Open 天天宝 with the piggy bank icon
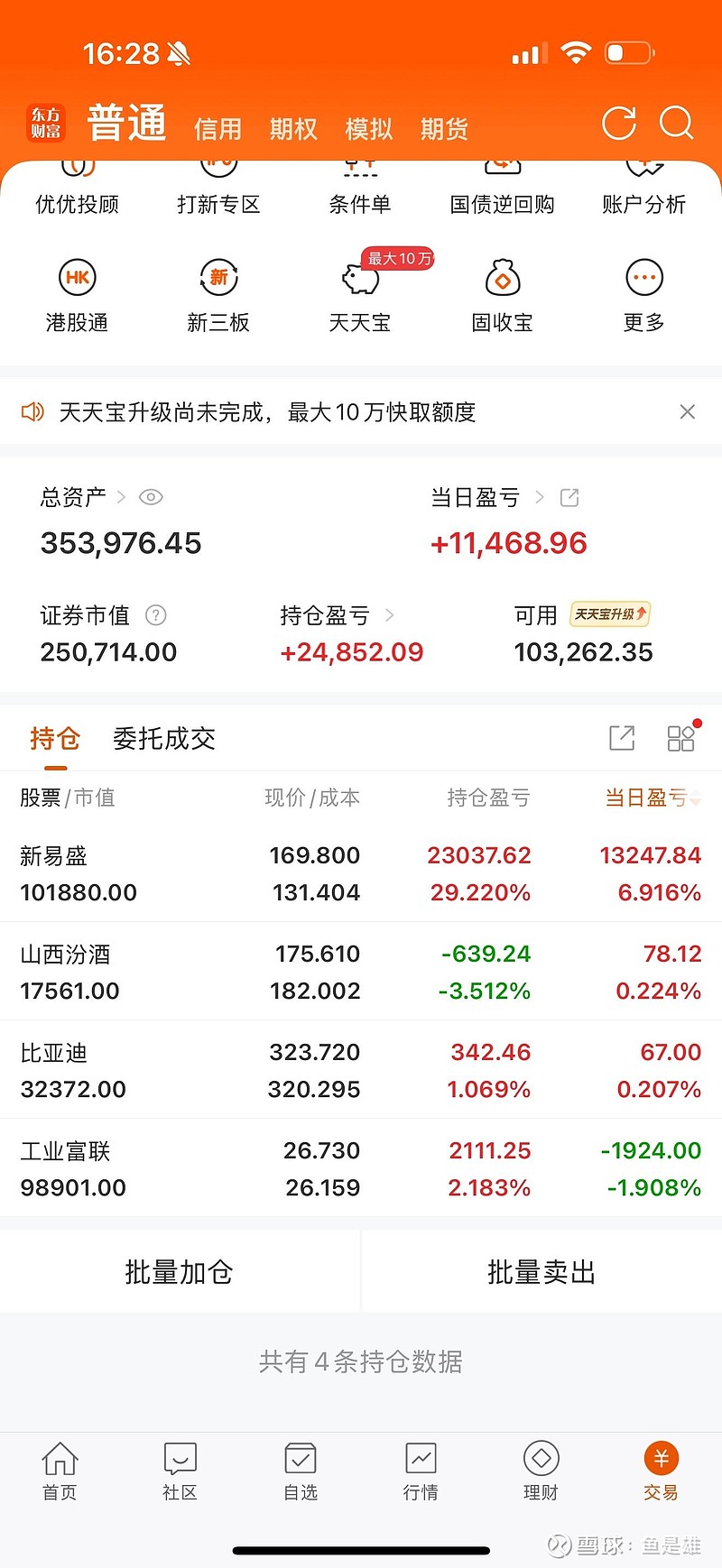Viewport: 722px width, 1568px height. pos(360,289)
